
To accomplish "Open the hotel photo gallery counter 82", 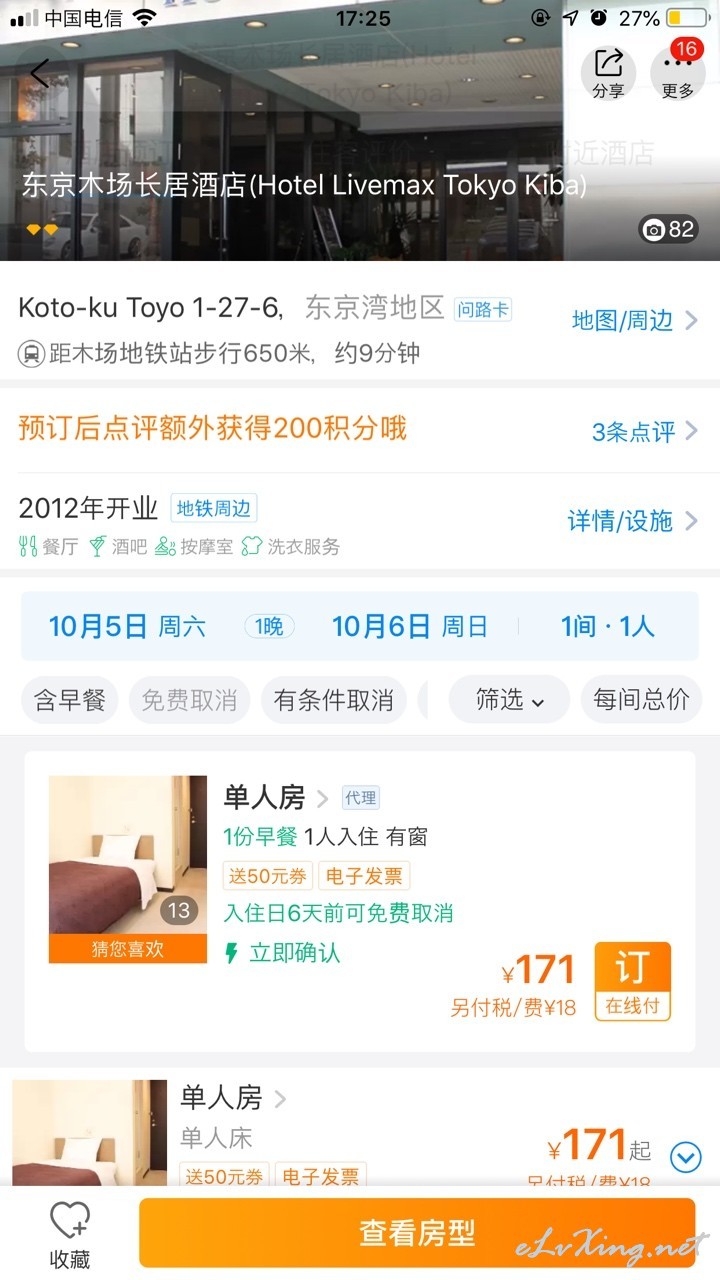I will click(x=669, y=229).
